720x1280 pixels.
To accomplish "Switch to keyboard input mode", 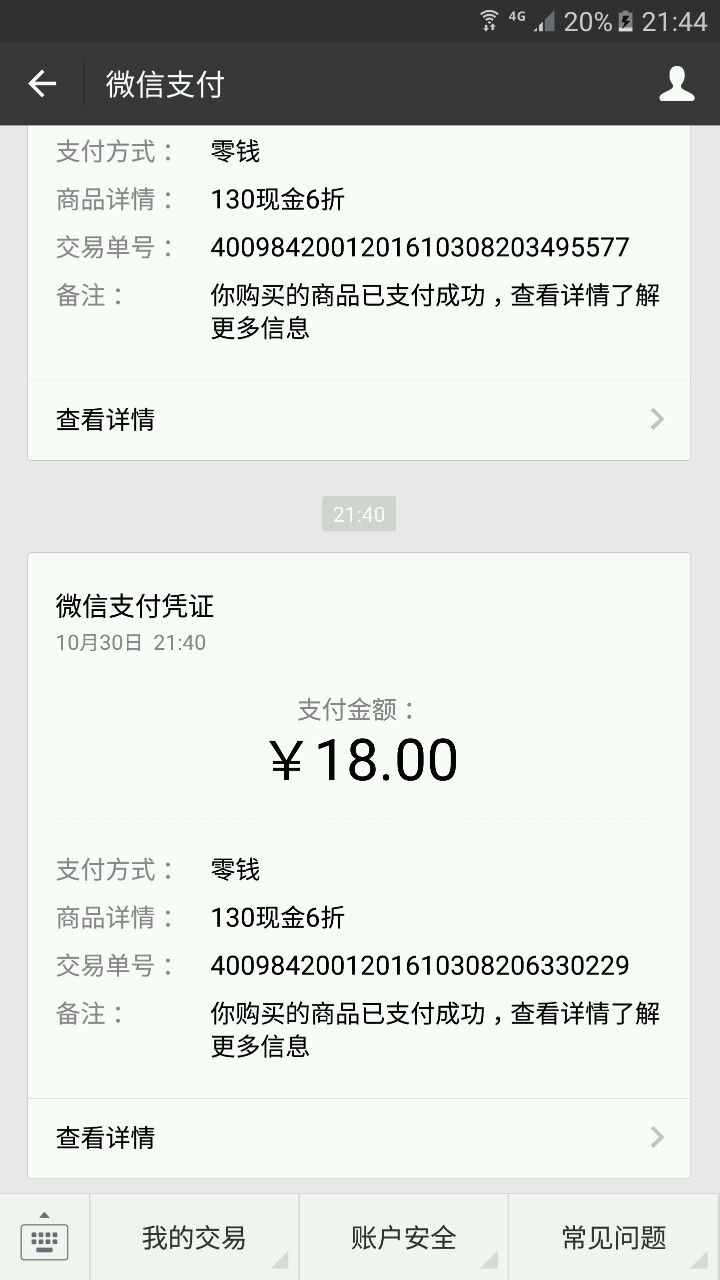I will 44,1237.
